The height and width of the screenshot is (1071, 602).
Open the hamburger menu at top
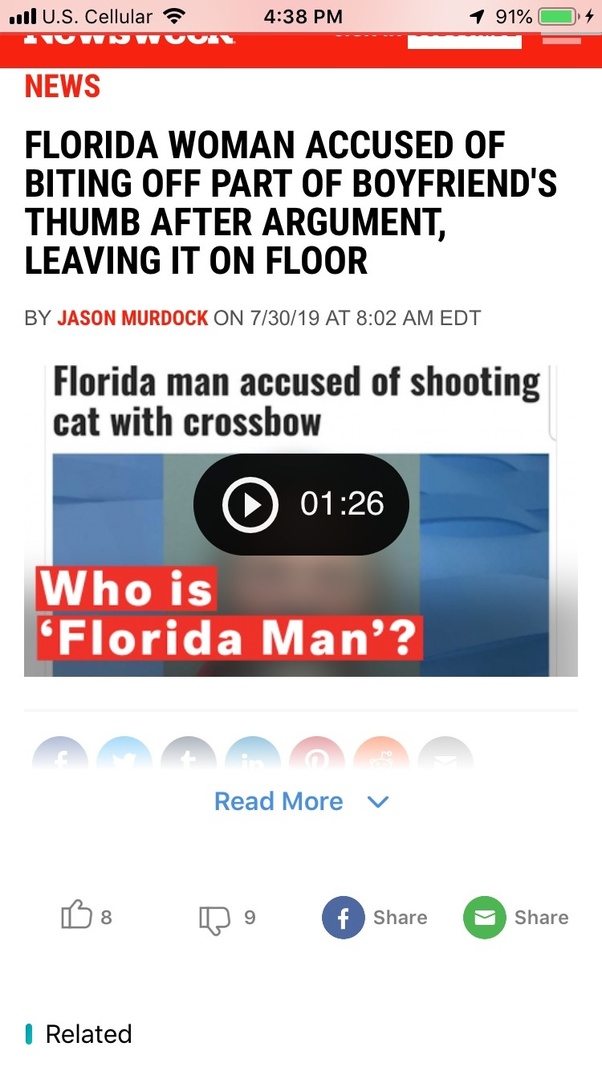[561, 39]
